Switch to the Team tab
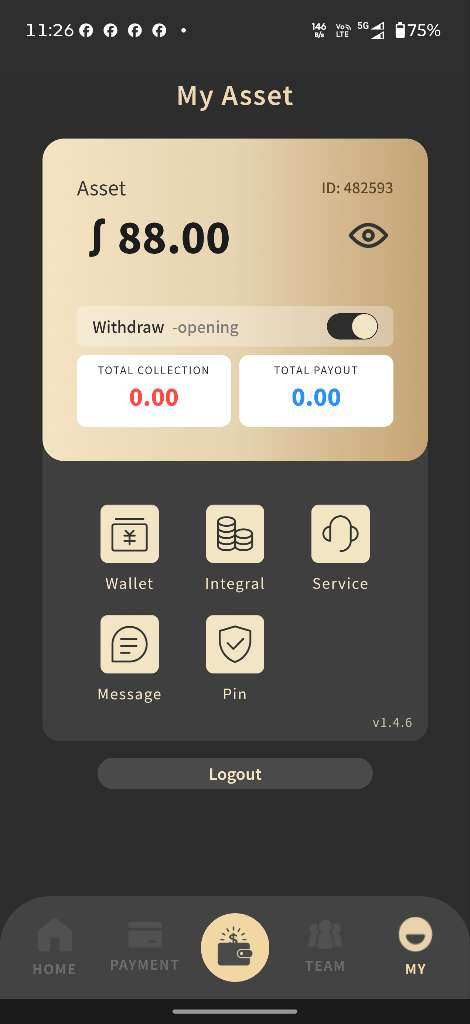Screen dimensions: 470x1024 pos(325,946)
